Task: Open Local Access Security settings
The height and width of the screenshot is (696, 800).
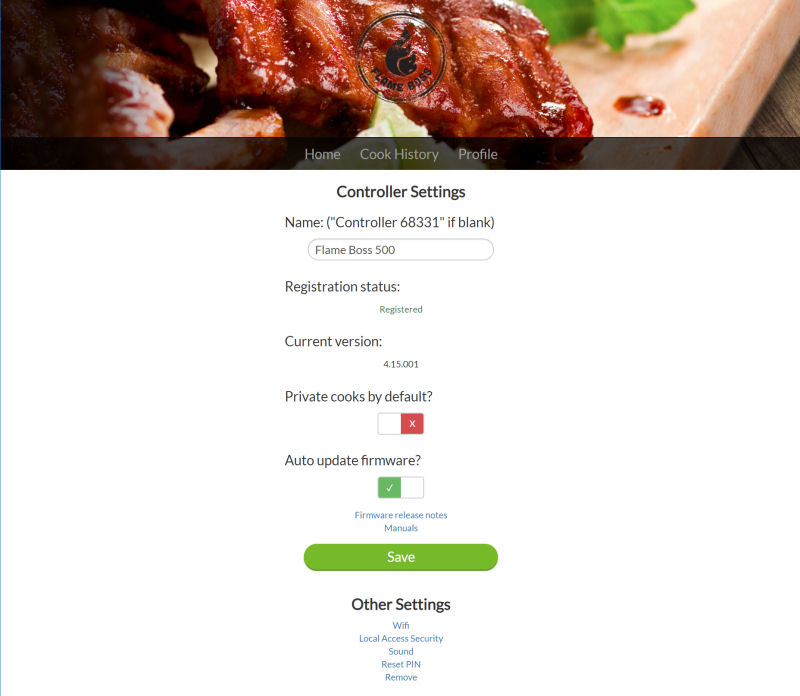Action: pyautogui.click(x=400, y=638)
